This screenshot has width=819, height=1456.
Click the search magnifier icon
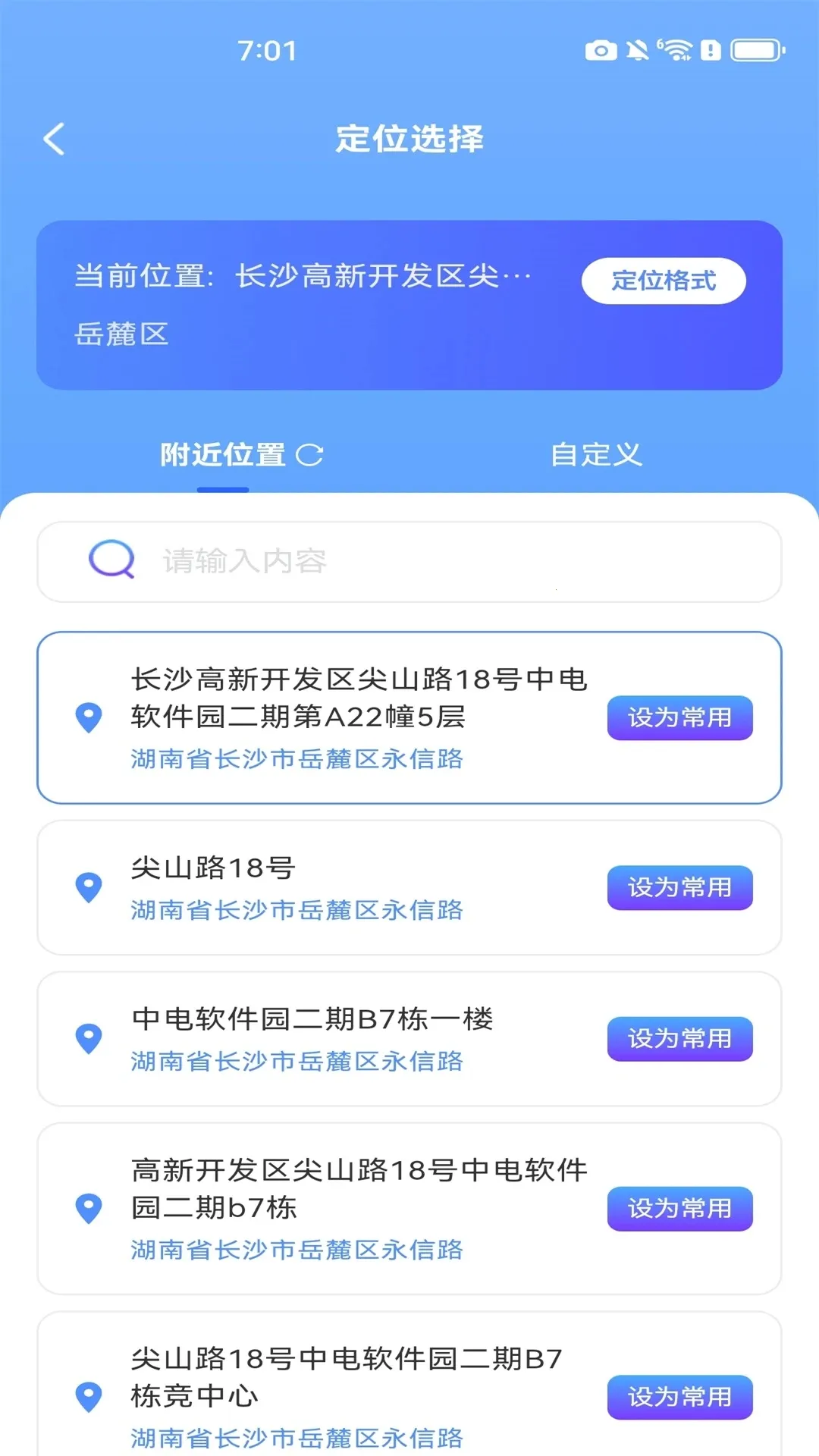[111, 560]
